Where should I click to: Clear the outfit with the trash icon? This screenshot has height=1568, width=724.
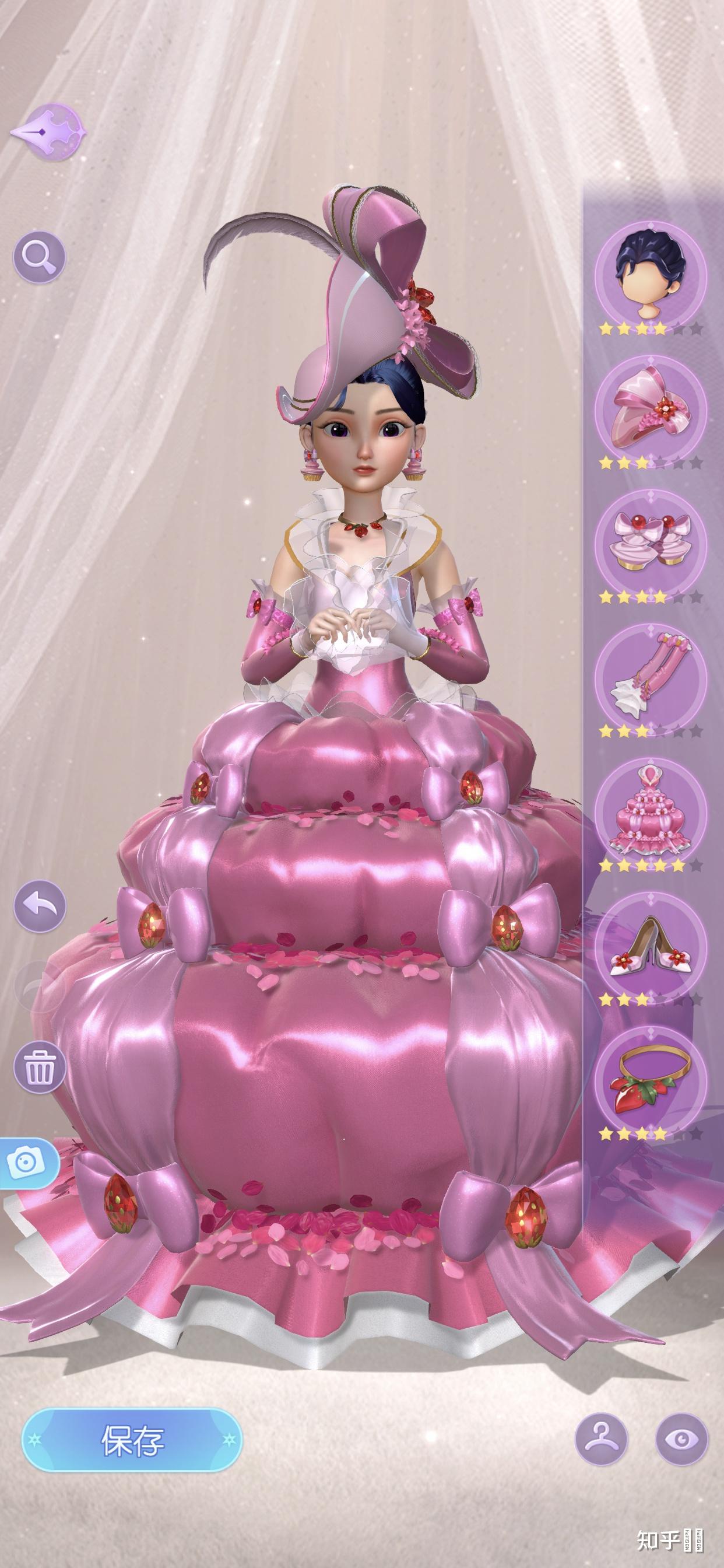(x=40, y=1067)
